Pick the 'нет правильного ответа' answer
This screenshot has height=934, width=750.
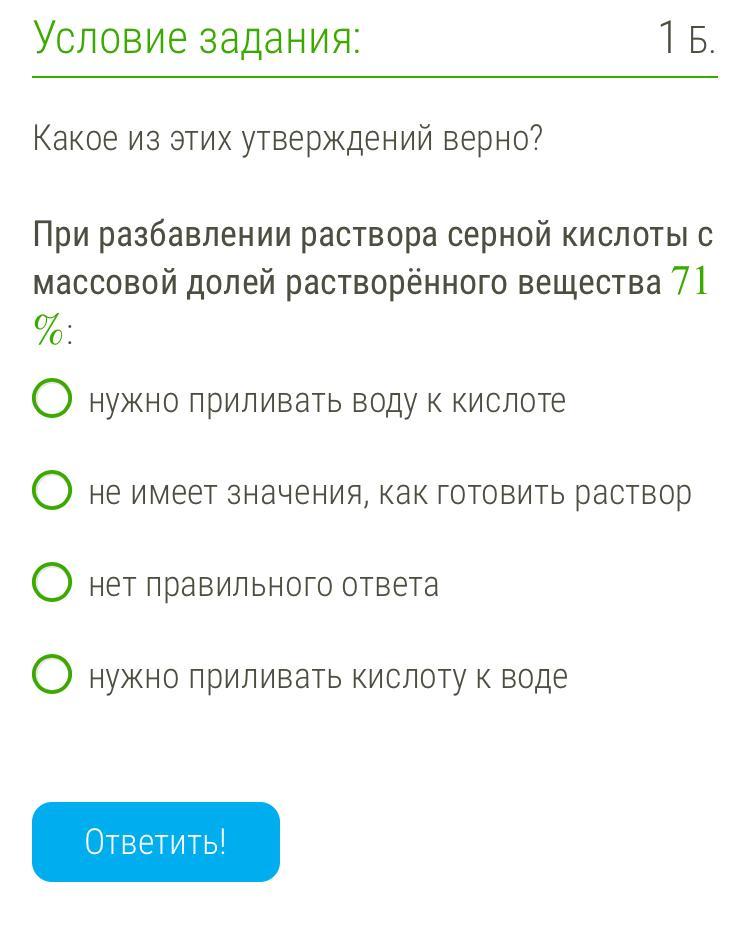(52, 583)
